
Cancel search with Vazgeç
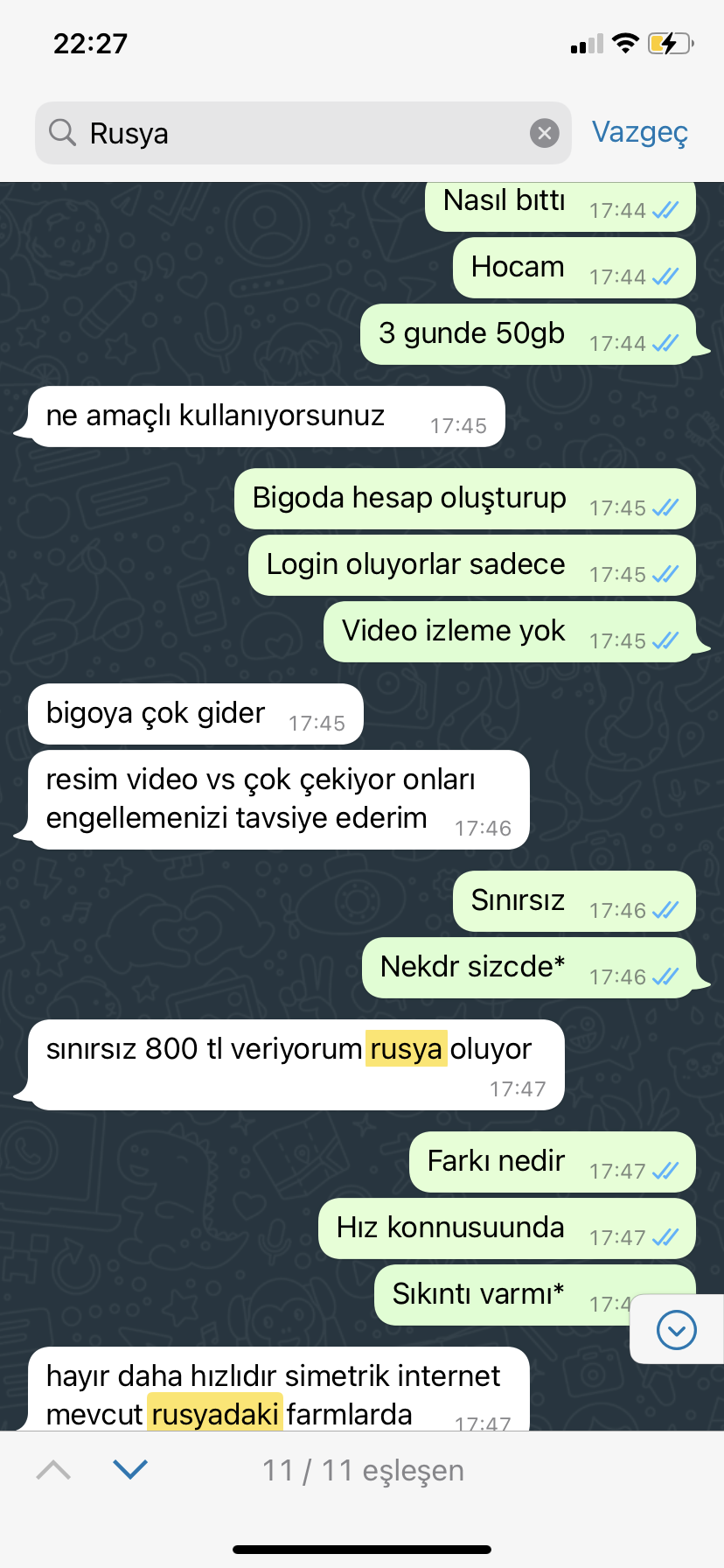[640, 132]
